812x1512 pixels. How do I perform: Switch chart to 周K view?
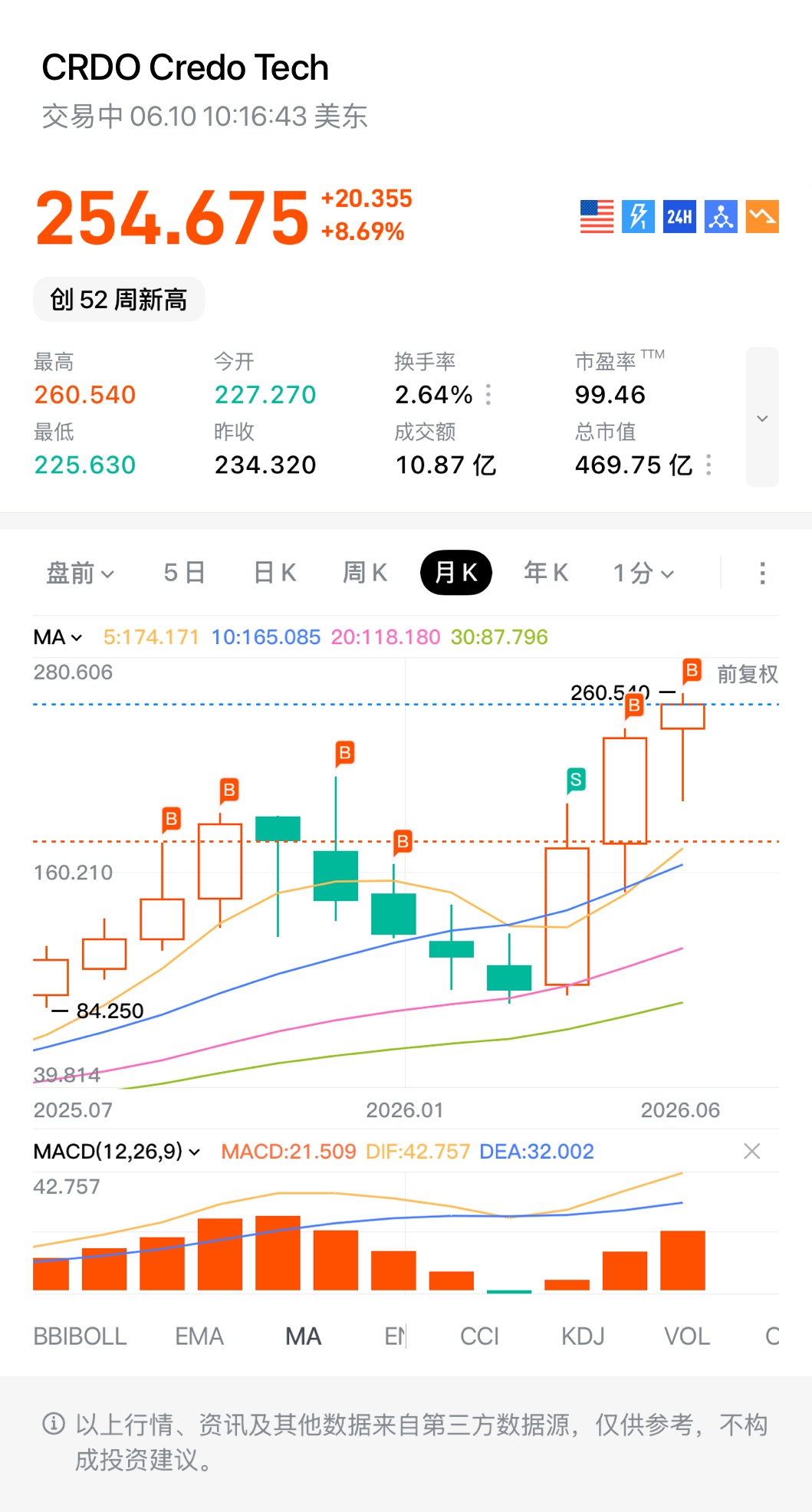tap(364, 573)
